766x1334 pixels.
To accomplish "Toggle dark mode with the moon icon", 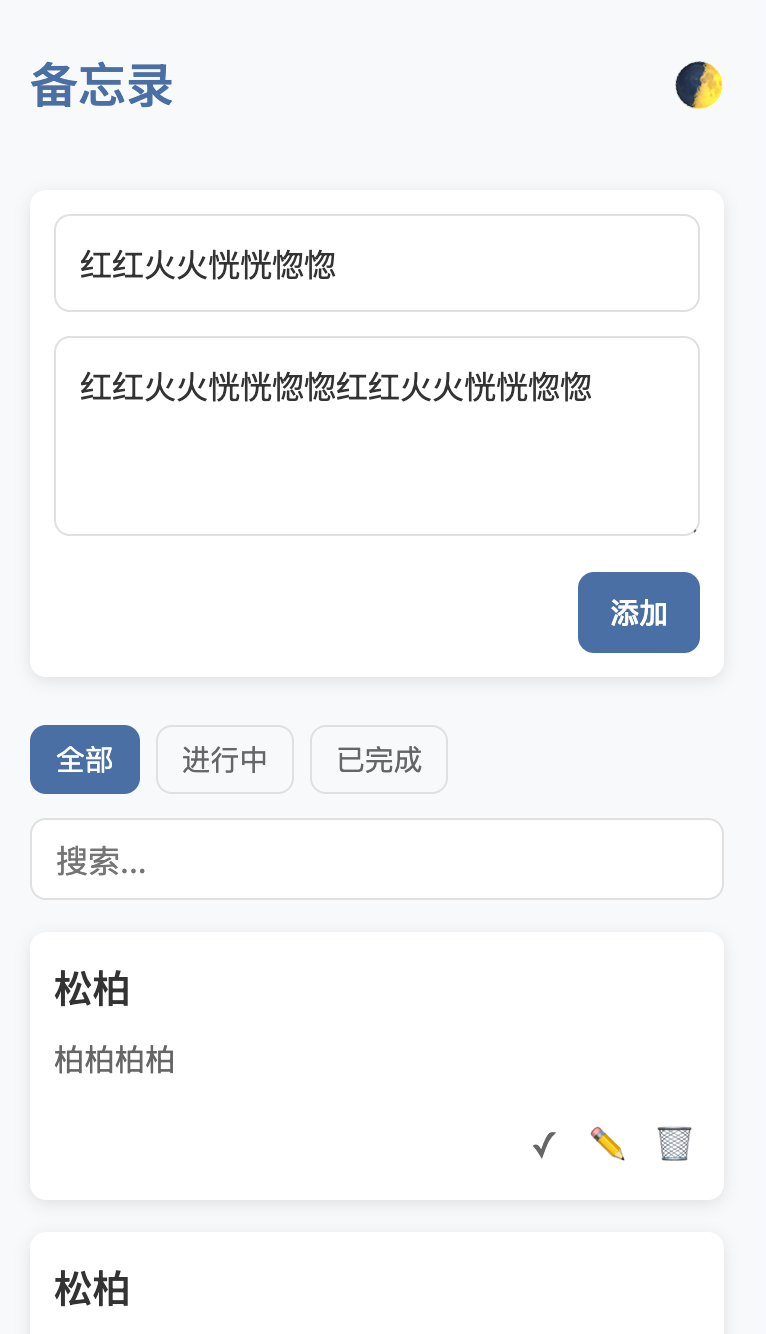I will (x=698, y=85).
